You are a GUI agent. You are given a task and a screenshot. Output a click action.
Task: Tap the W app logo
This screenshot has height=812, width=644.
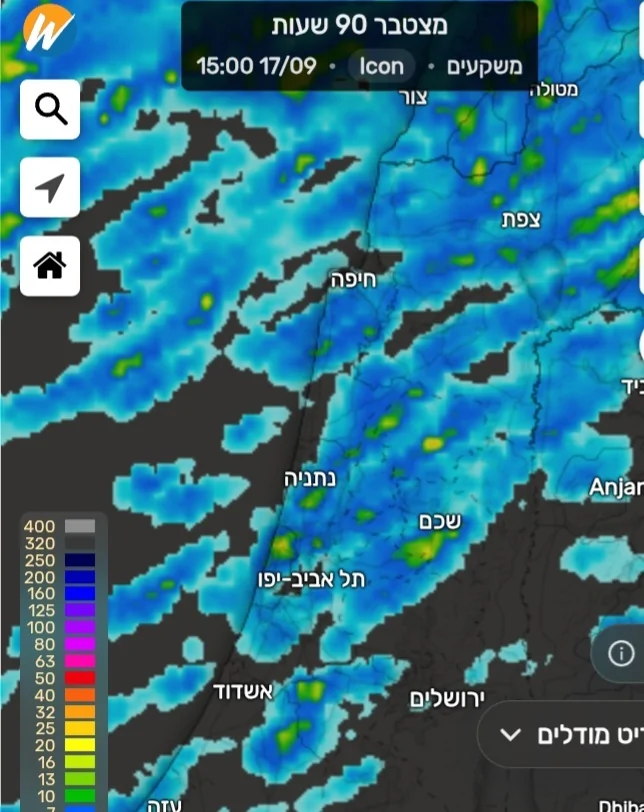click(x=49, y=29)
